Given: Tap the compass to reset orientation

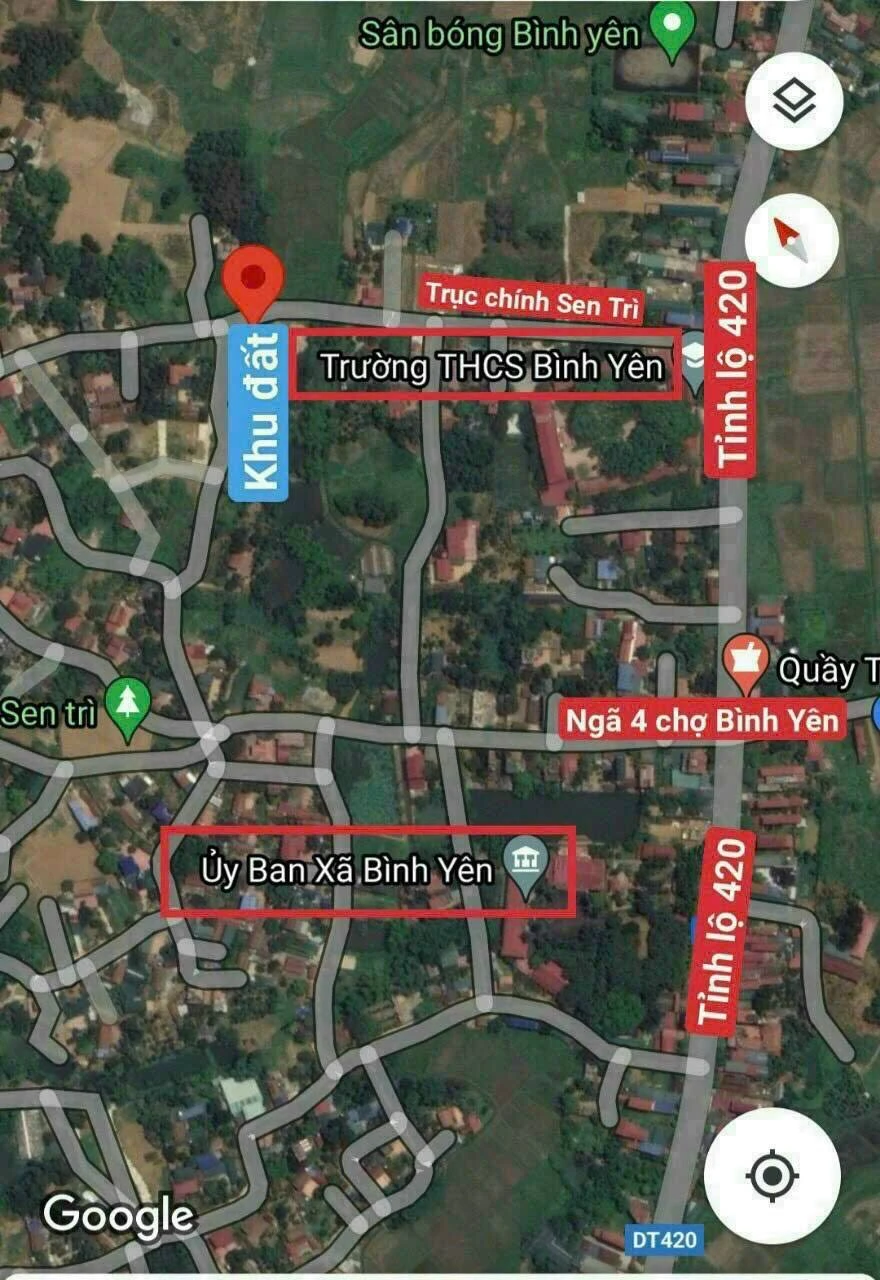Looking at the screenshot, I should pyautogui.click(x=791, y=241).
